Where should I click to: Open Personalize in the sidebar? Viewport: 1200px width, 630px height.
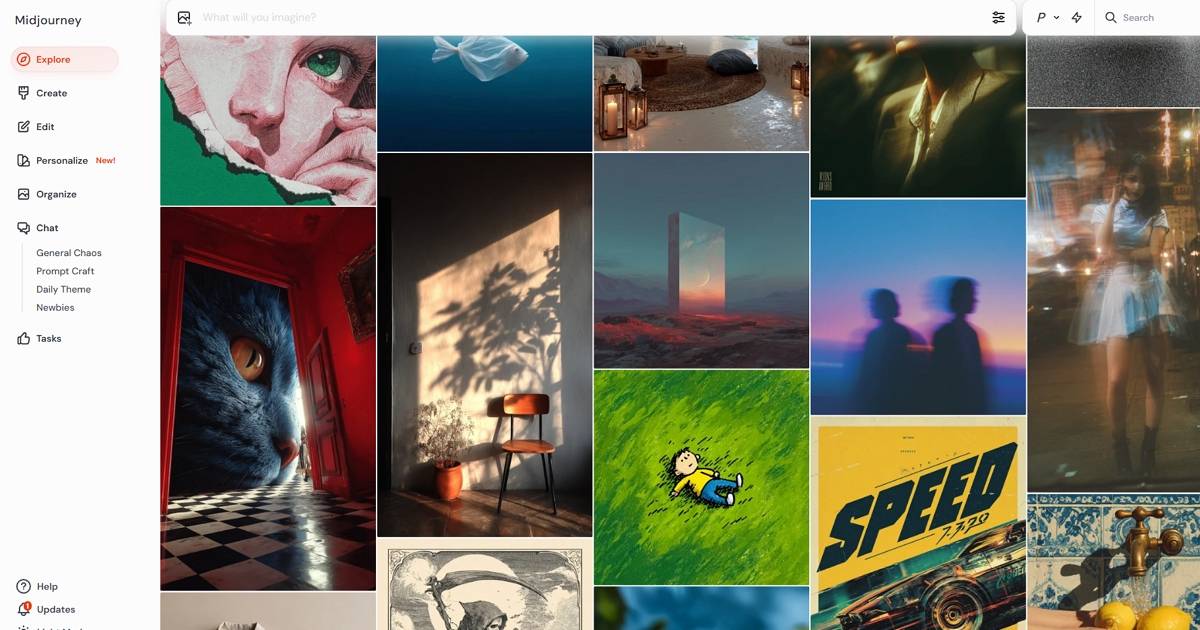[62, 160]
